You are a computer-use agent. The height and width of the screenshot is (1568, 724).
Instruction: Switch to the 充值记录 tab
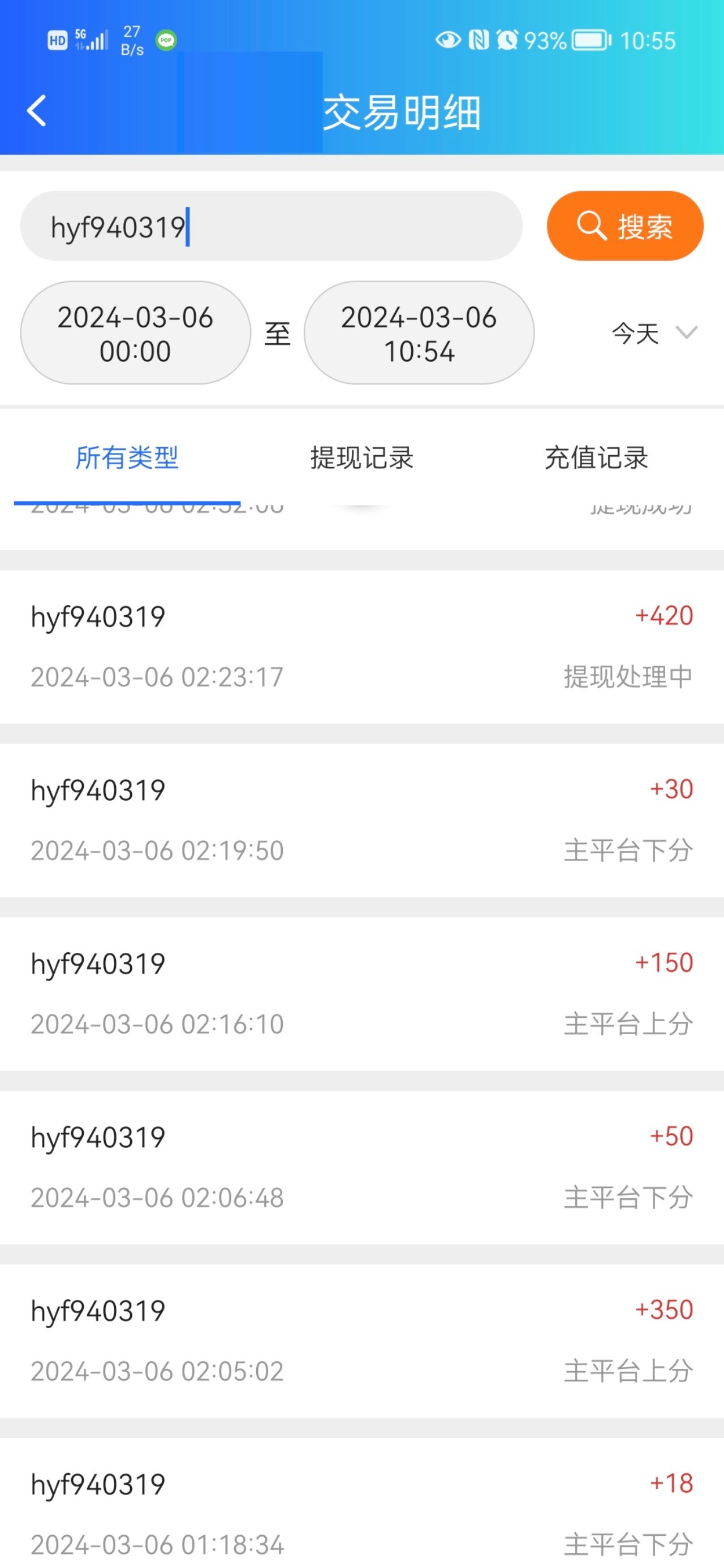[596, 458]
